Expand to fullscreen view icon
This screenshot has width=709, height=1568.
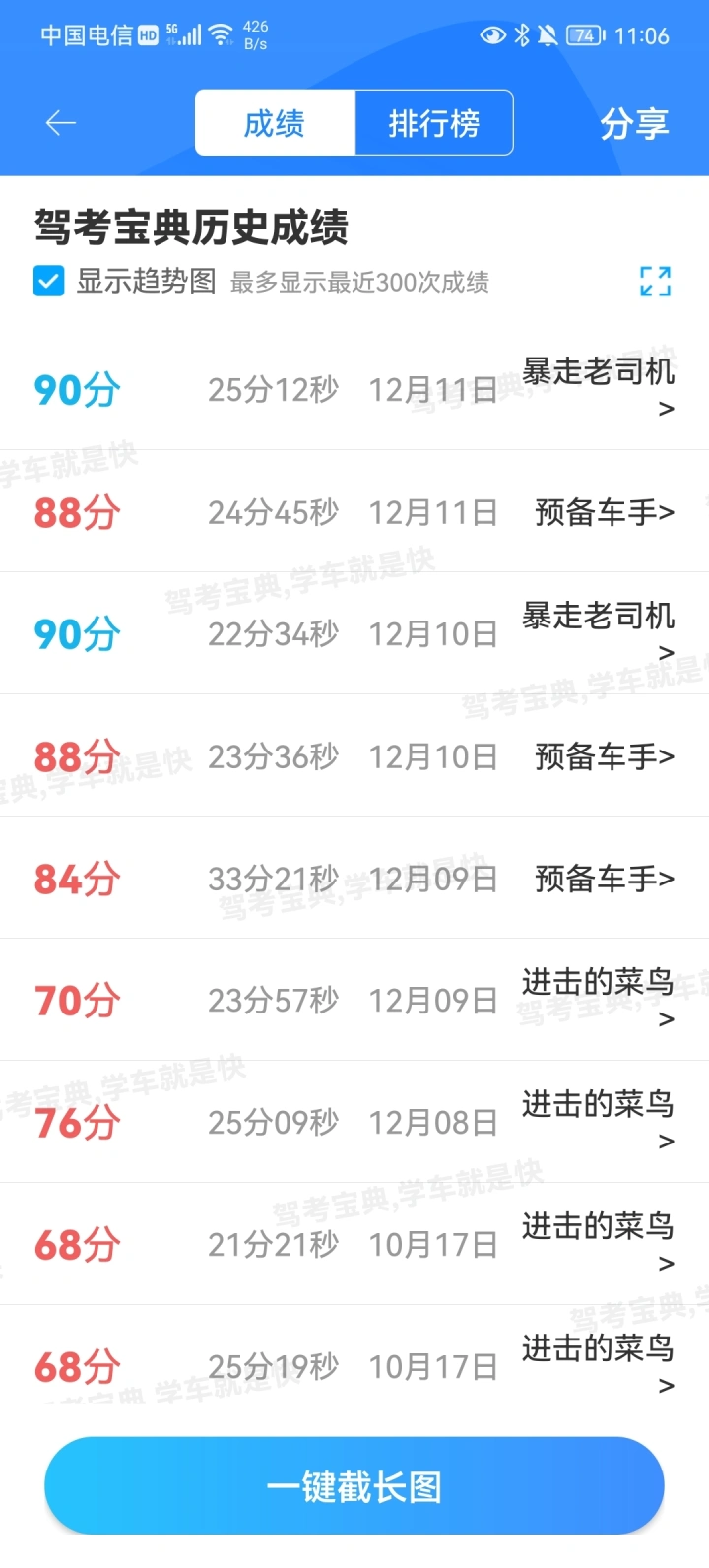(x=655, y=282)
